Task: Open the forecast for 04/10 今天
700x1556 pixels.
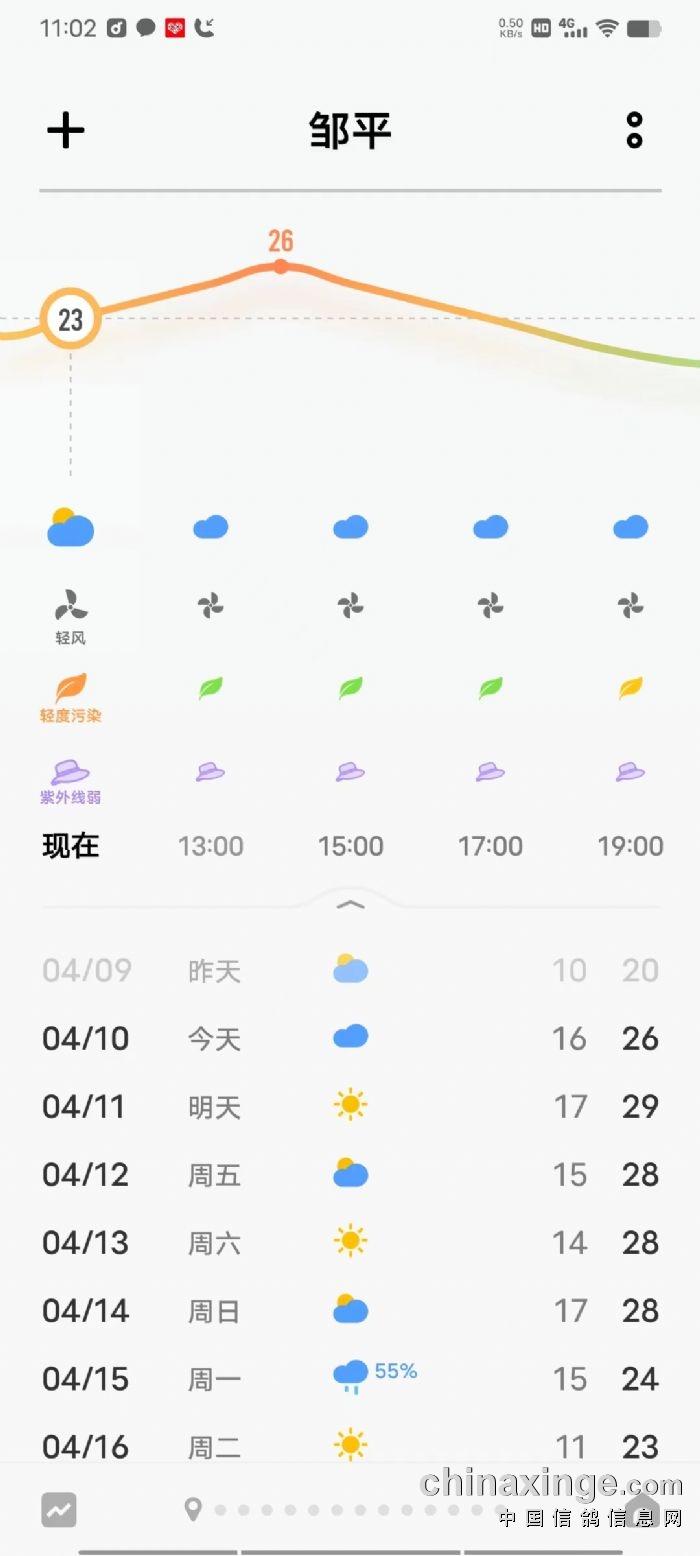Action: [350, 1038]
